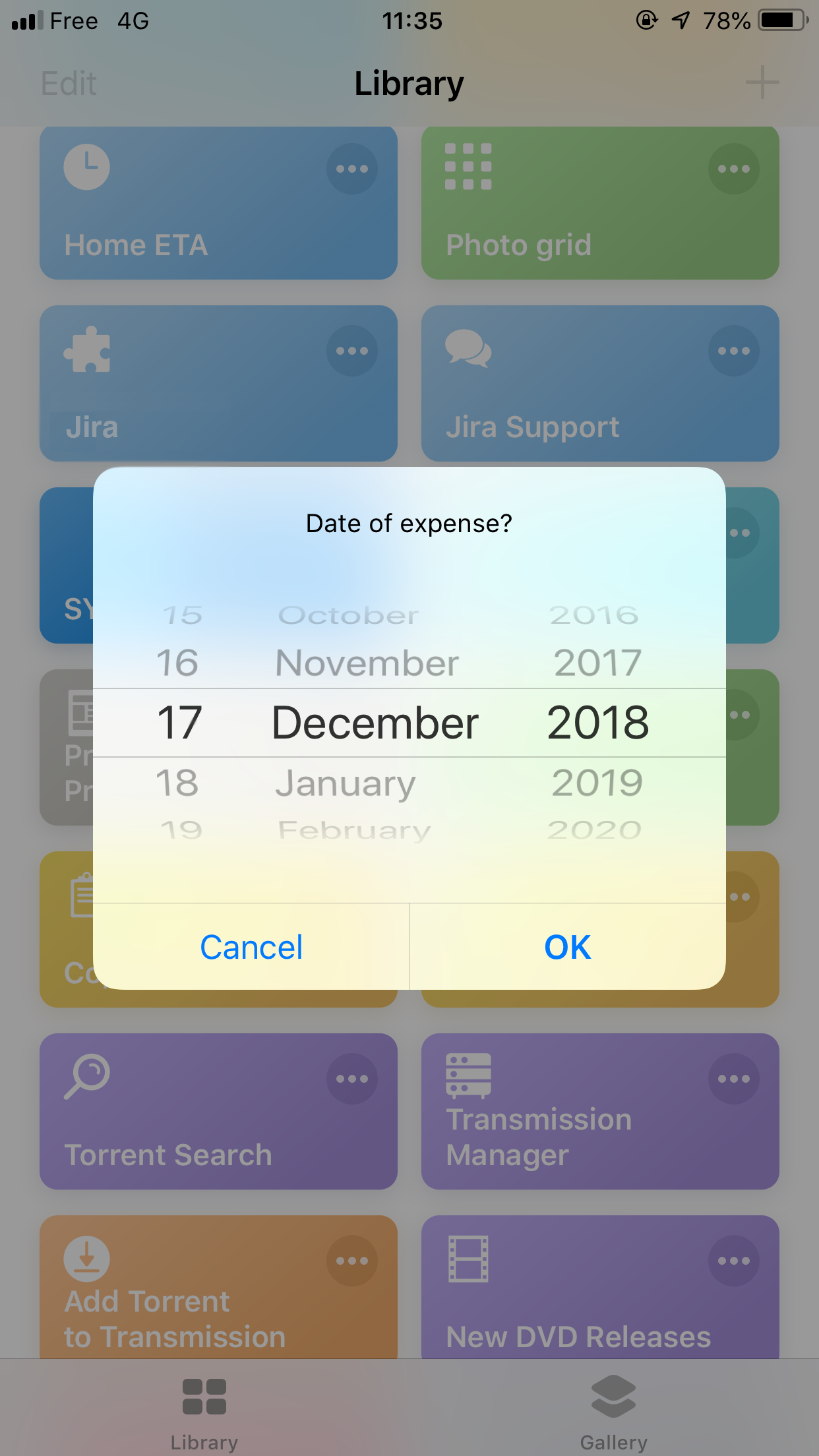Pick year 2019 in the picker
The width and height of the screenshot is (819, 1456).
point(597,783)
